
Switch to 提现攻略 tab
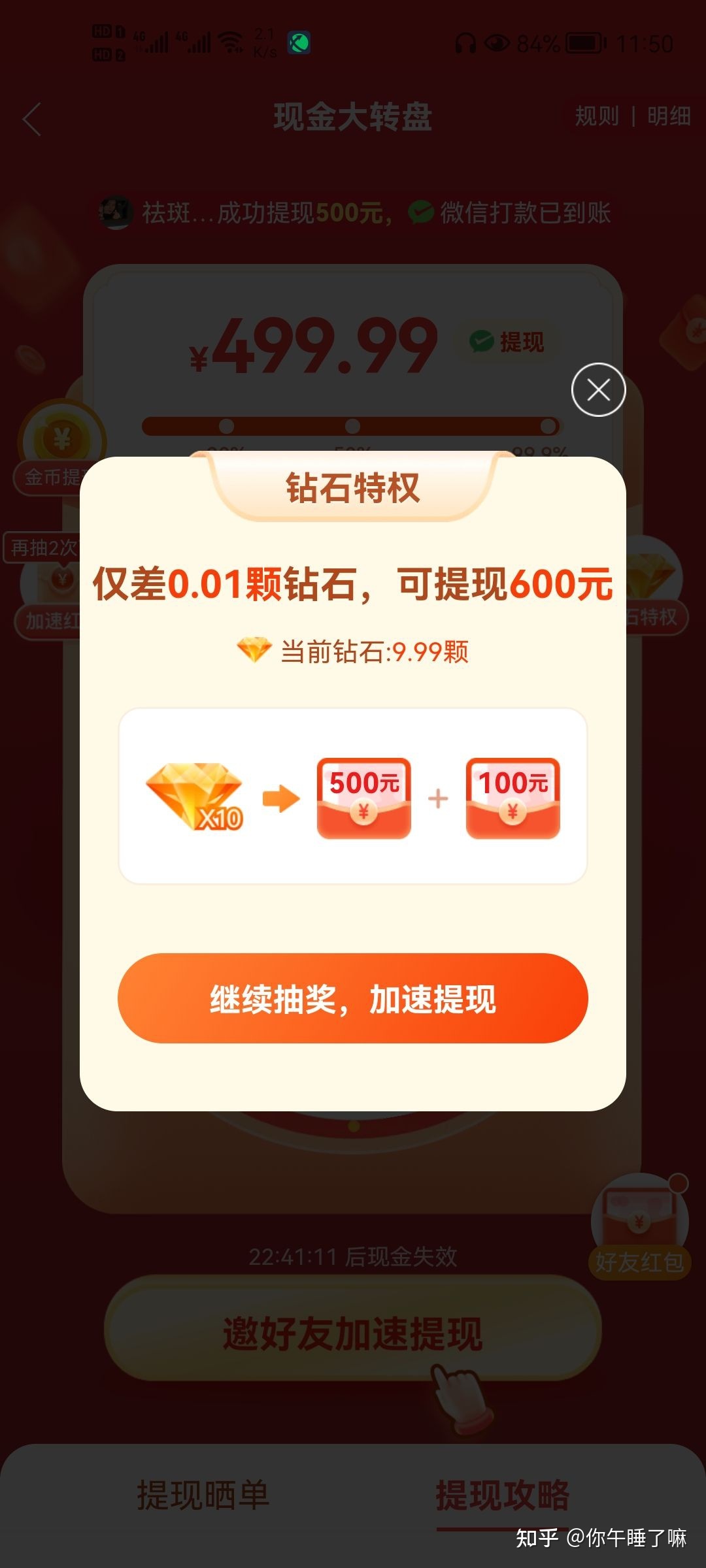coord(502,1495)
